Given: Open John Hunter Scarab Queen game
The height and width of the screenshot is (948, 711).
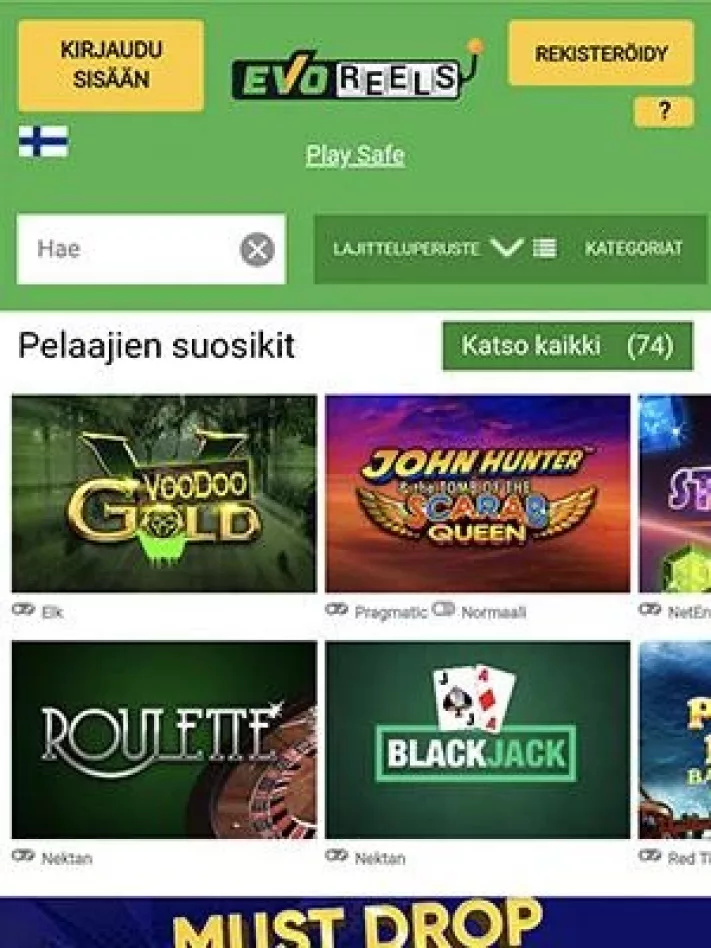Looking at the screenshot, I should coord(478,493).
